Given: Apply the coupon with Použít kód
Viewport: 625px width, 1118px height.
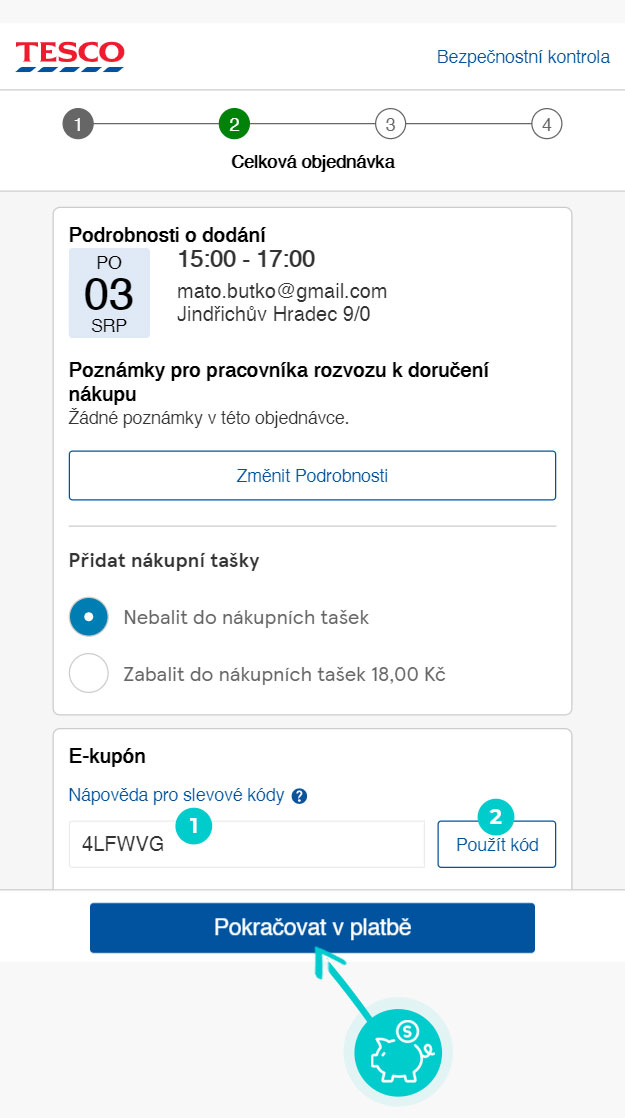Looking at the screenshot, I should coord(497,844).
